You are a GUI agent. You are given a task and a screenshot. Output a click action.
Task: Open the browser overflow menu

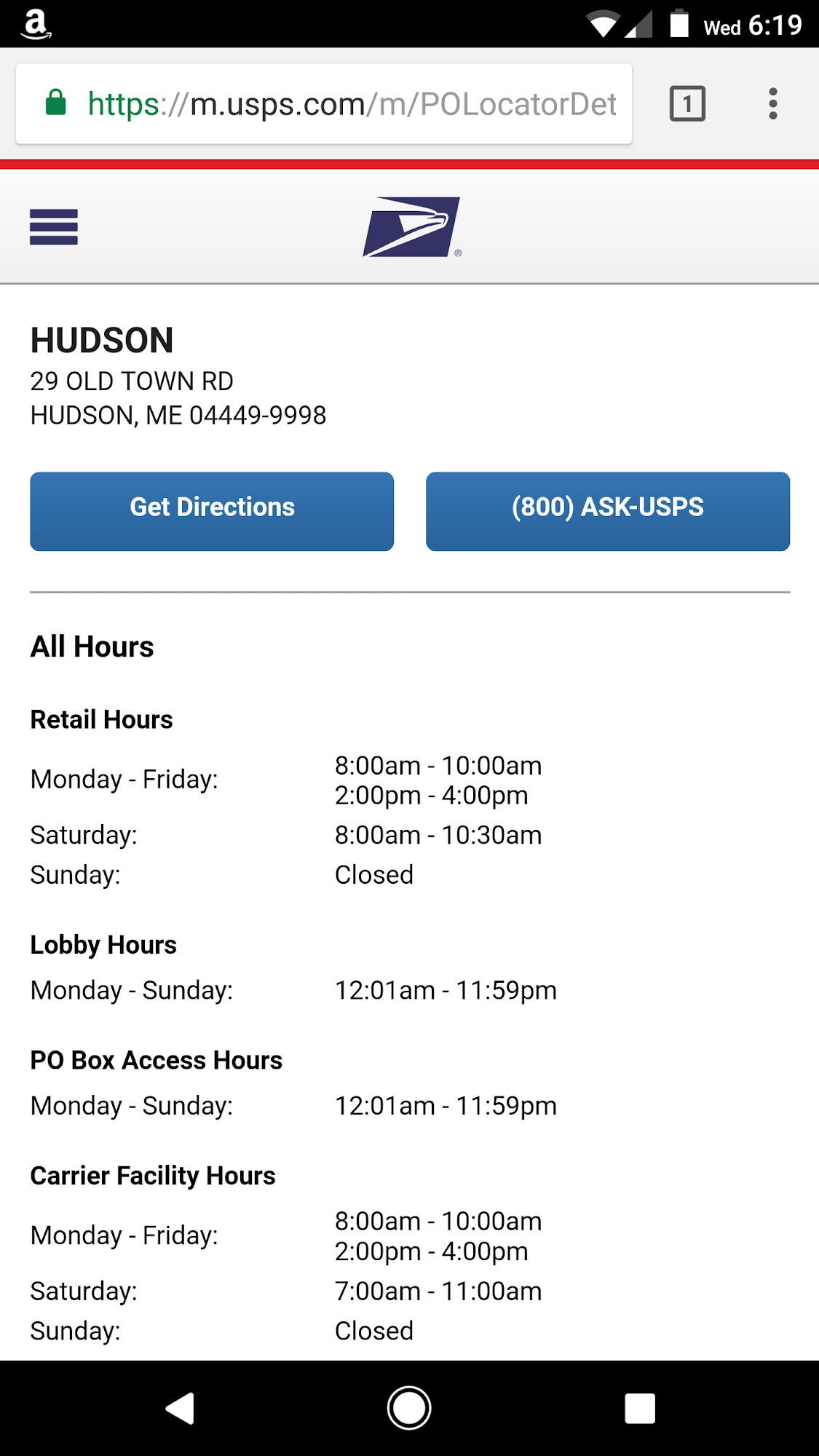(x=772, y=104)
